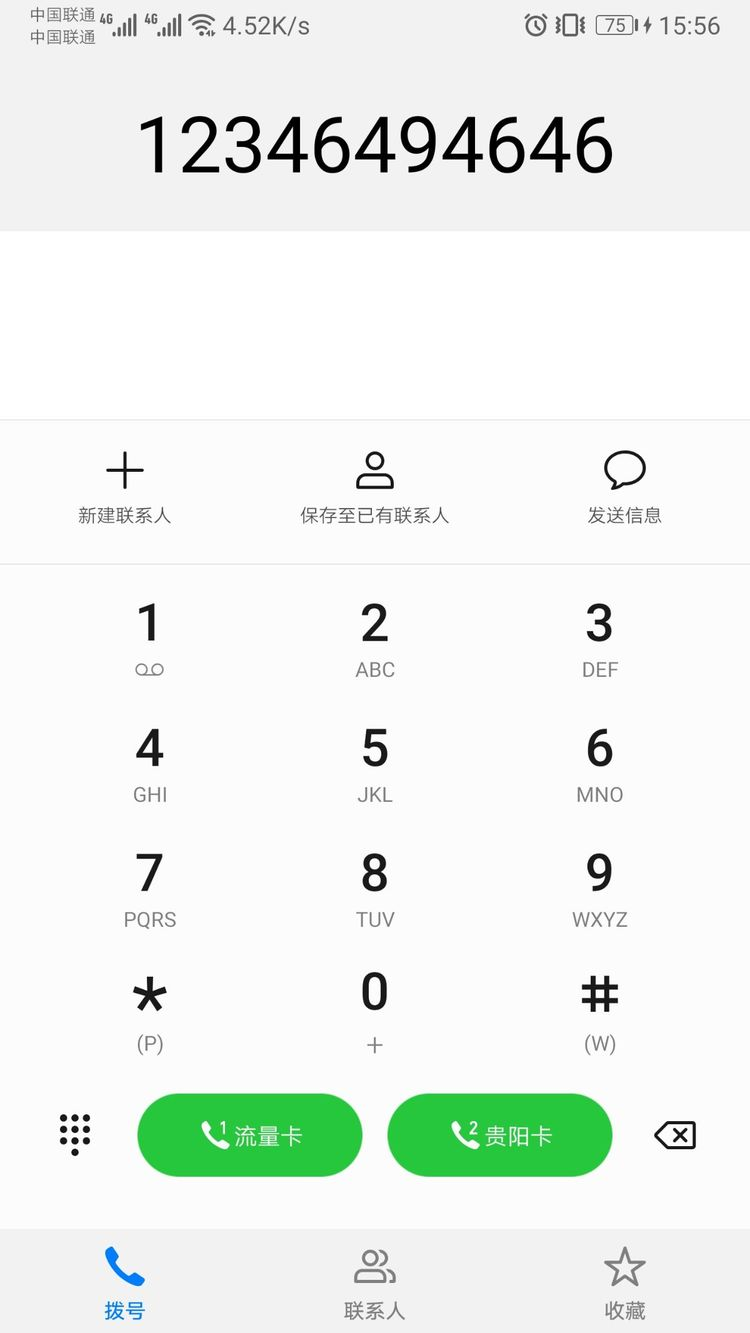Dial digit 9 on the keypad
Viewport: 750px width, 1333px height.
(x=600, y=887)
